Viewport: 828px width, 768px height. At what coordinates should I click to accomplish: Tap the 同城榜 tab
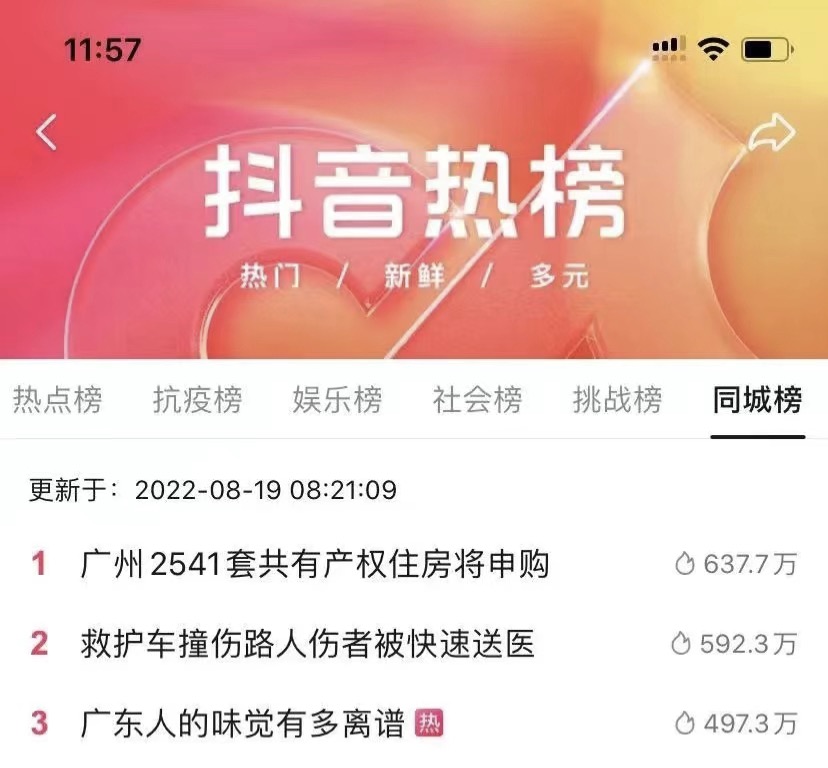tap(757, 400)
